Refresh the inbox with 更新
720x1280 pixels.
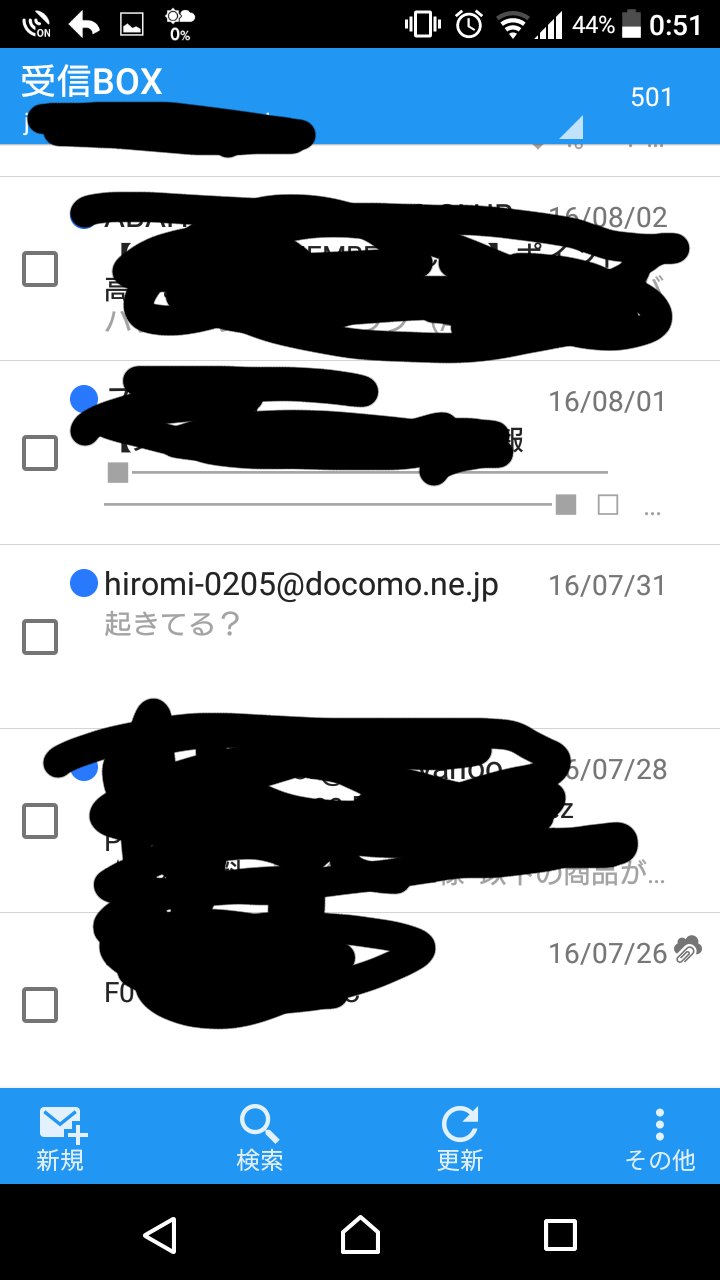click(x=460, y=1138)
